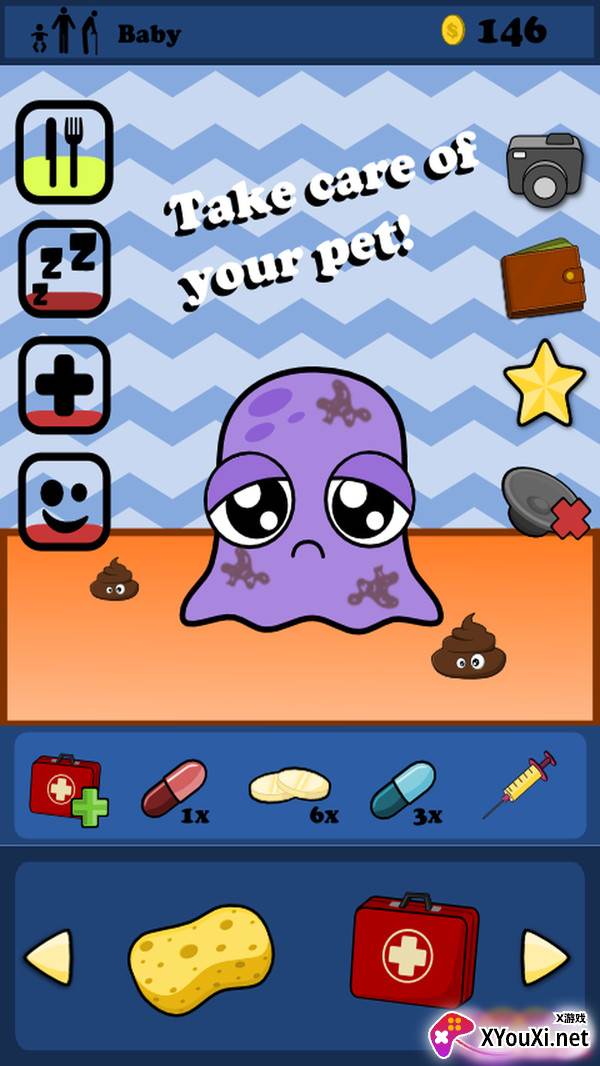Image resolution: width=600 pixels, height=1066 pixels.
Task: Tap the small poop to clean it
Action: click(x=114, y=579)
